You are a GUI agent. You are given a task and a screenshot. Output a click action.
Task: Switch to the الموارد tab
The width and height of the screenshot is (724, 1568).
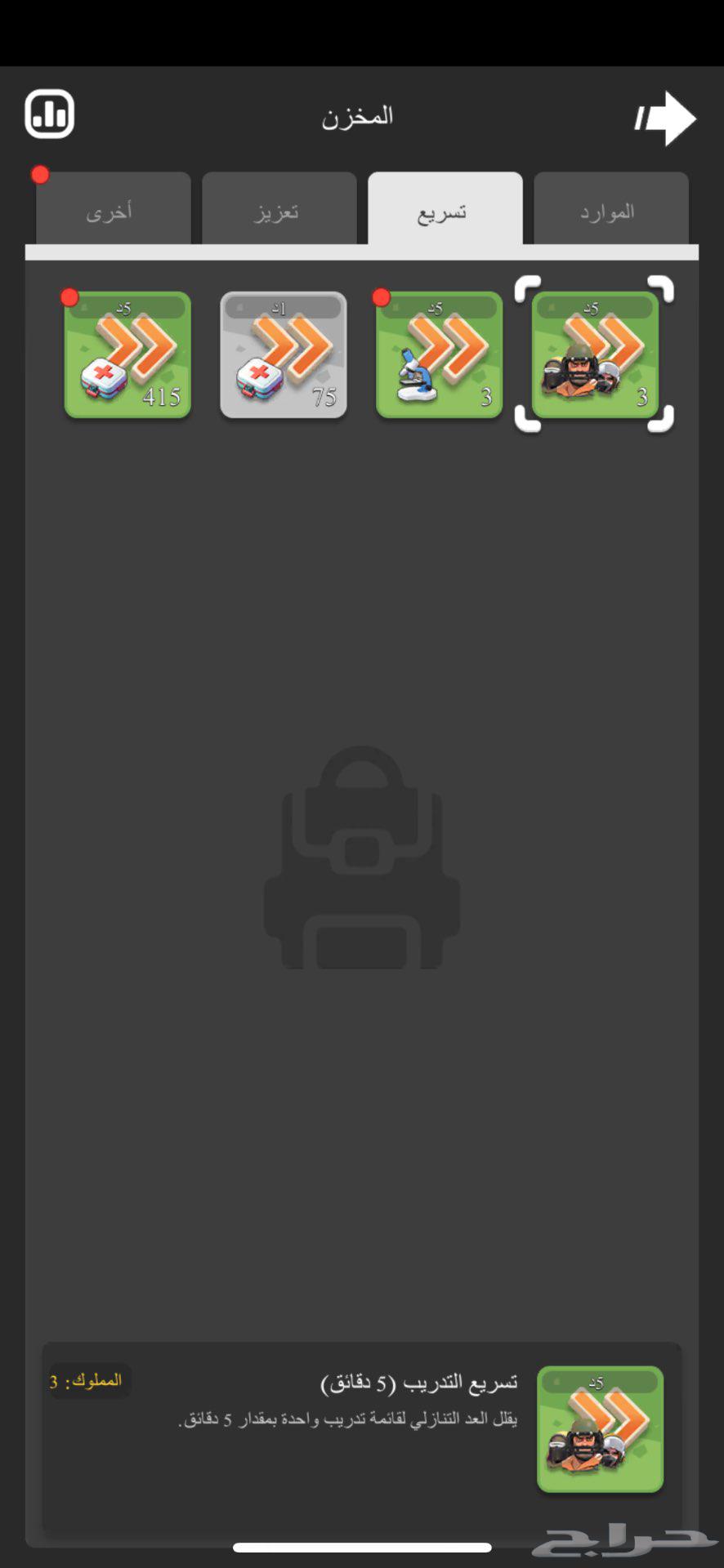(610, 211)
